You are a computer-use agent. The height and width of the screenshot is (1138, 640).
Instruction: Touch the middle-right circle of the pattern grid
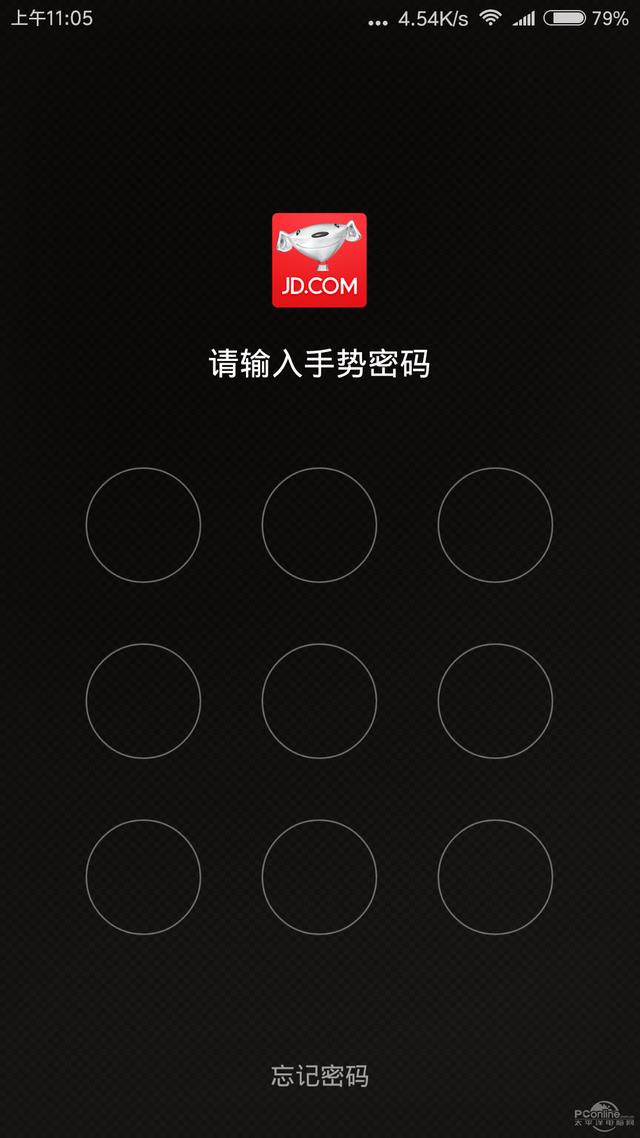(x=495, y=701)
